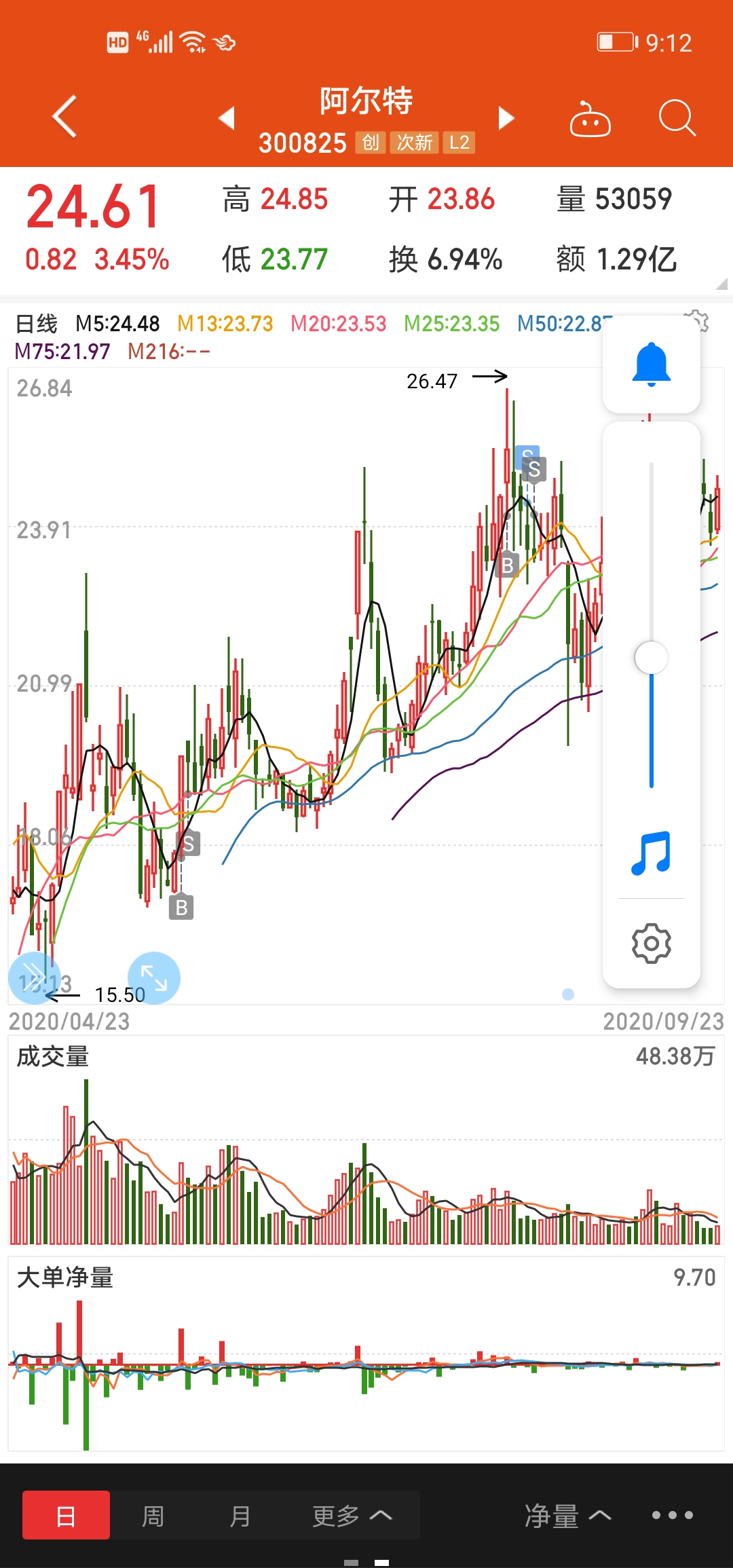Switch to the previous stock
This screenshot has width=733, height=1568.
227,117
